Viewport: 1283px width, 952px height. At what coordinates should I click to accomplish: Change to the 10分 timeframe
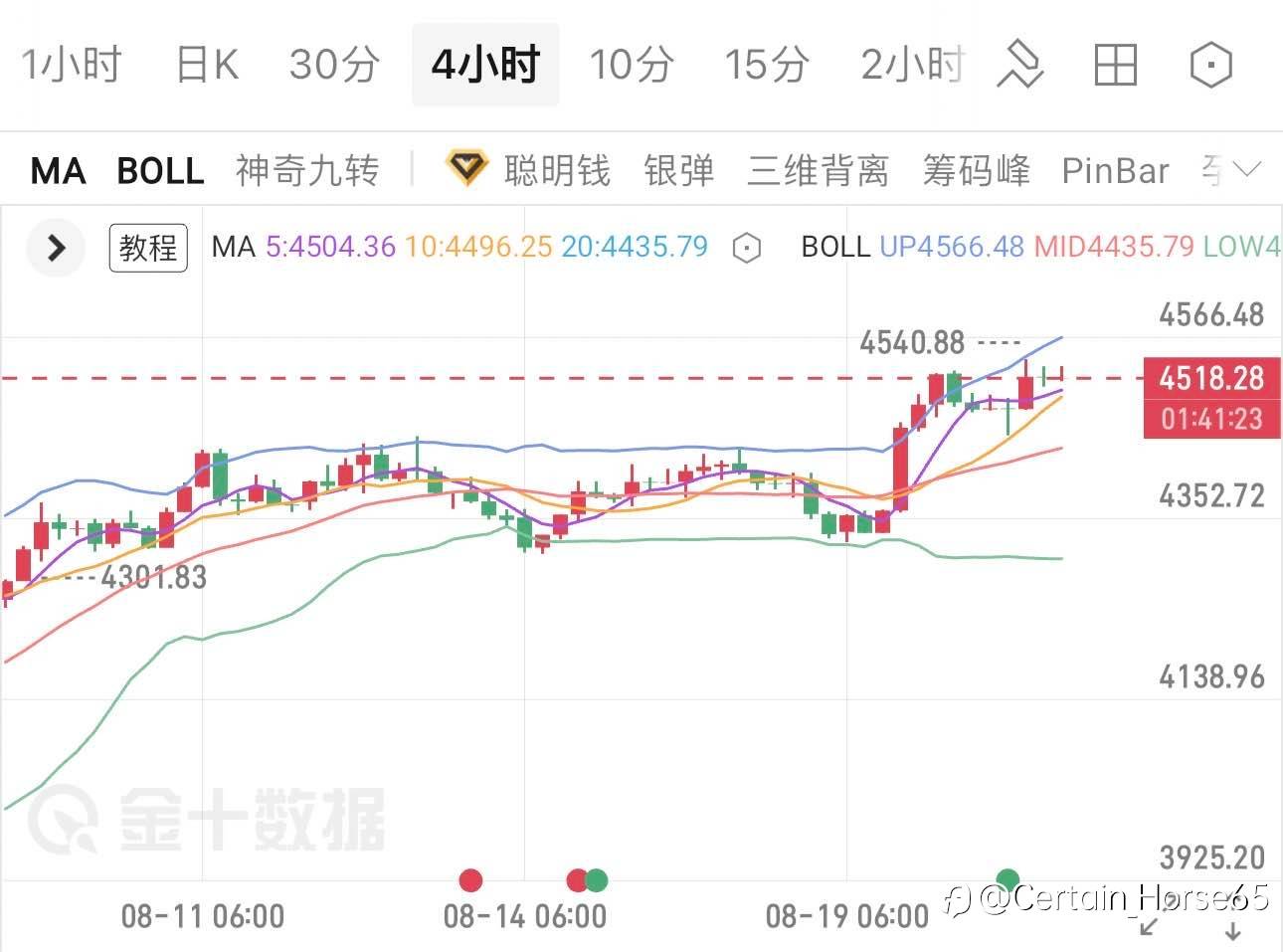[x=632, y=66]
